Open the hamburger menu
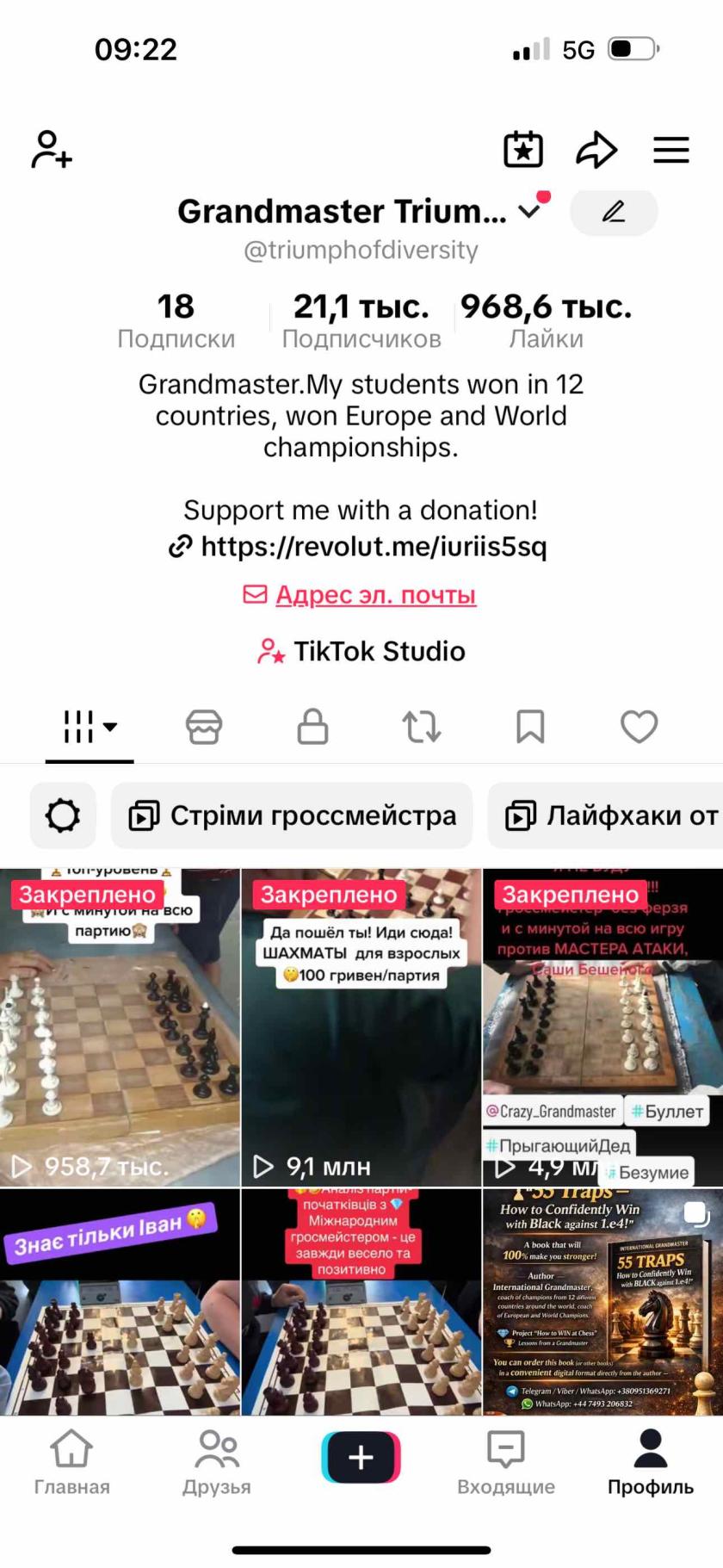This screenshot has height=1568, width=723. [x=670, y=149]
